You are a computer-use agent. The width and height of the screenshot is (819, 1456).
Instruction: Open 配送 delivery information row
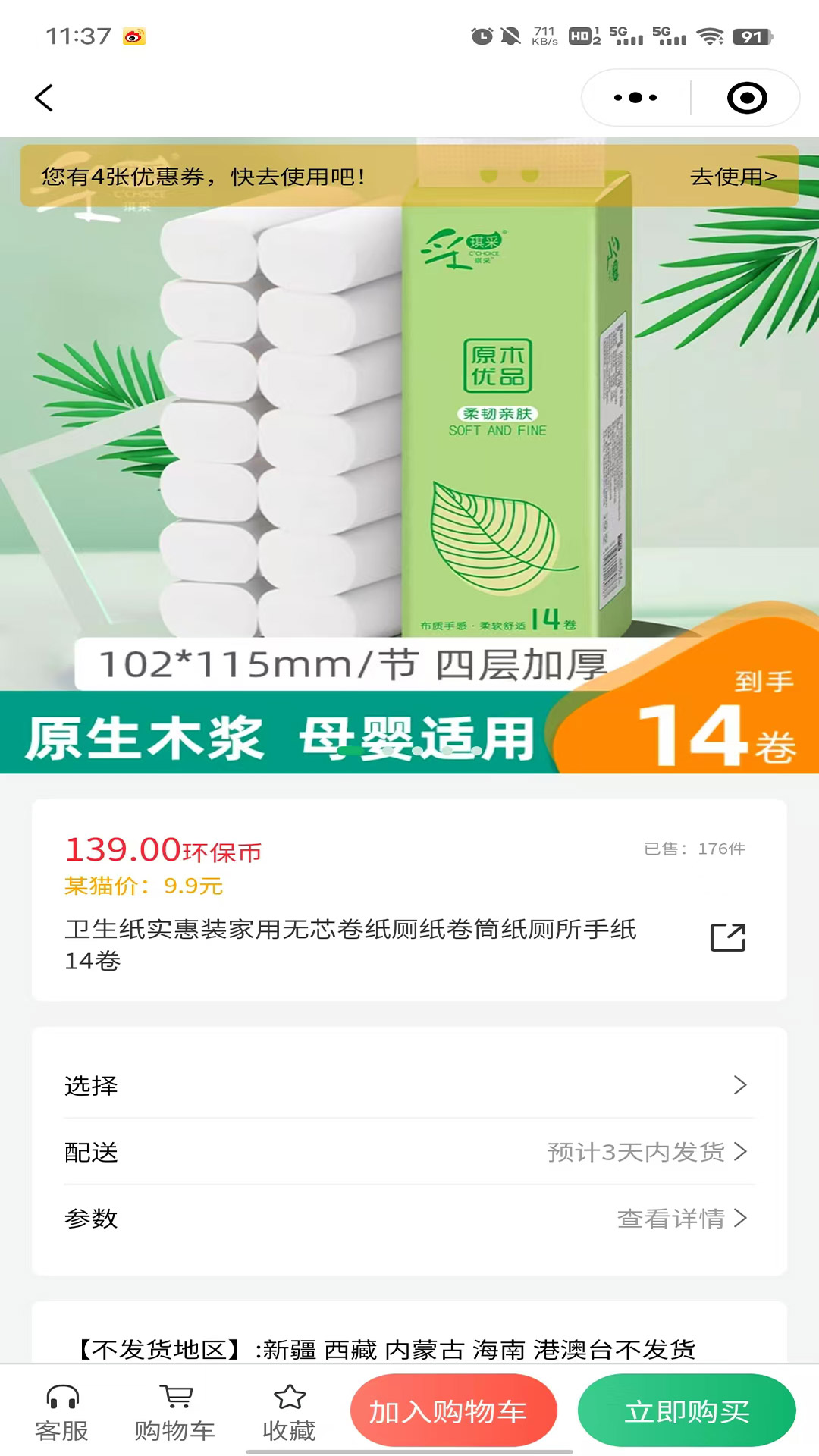click(409, 1152)
